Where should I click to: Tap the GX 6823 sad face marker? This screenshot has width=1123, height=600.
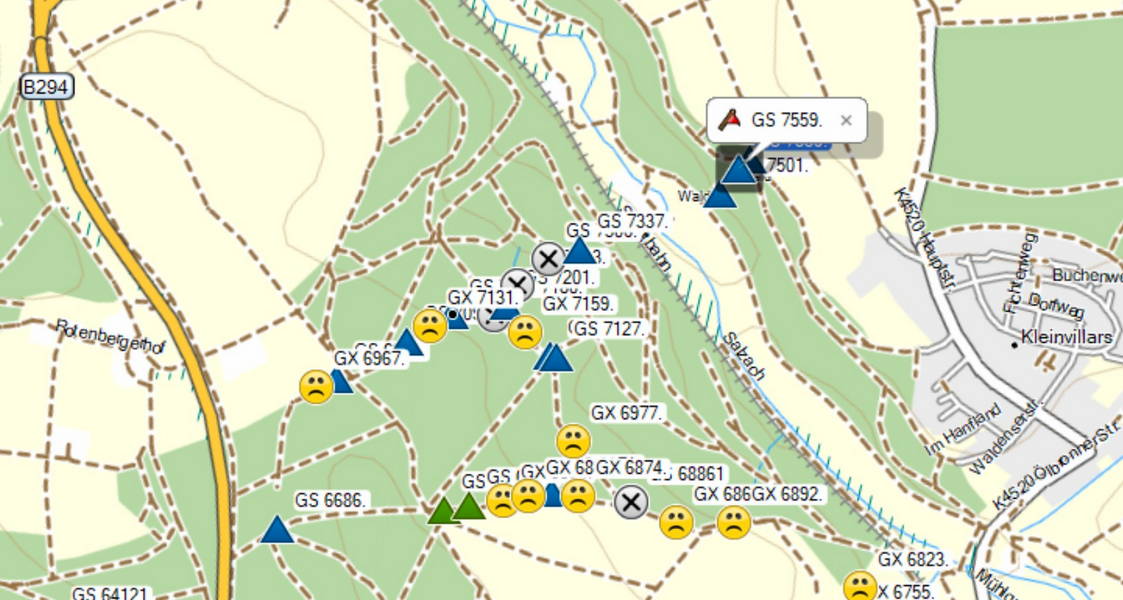859,586
